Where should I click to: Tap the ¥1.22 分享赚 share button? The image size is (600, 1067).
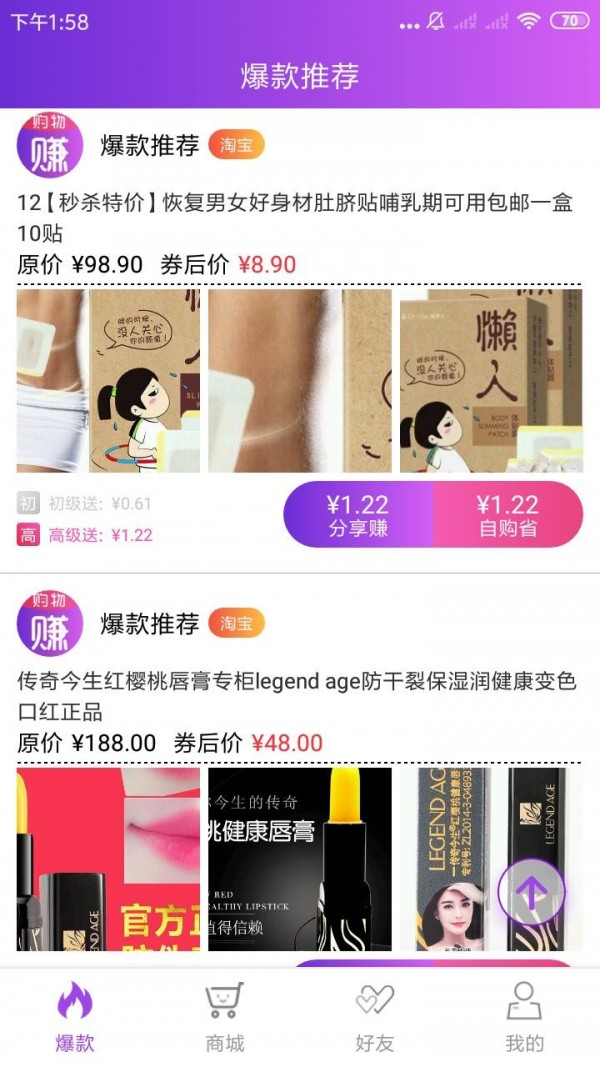tap(358, 515)
